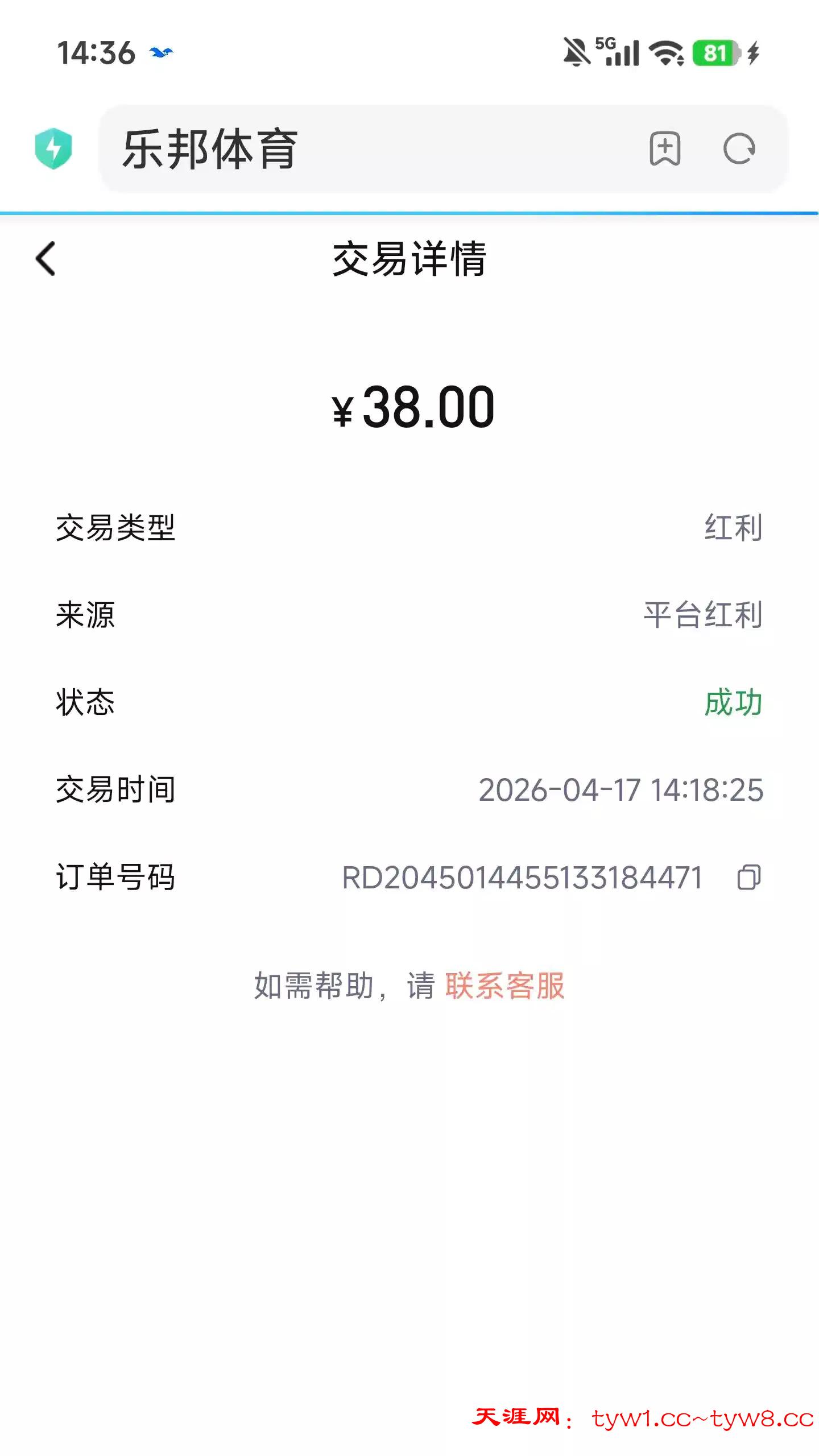The height and width of the screenshot is (1456, 819).
Task: Open the 联系客服 link
Action: [x=504, y=986]
